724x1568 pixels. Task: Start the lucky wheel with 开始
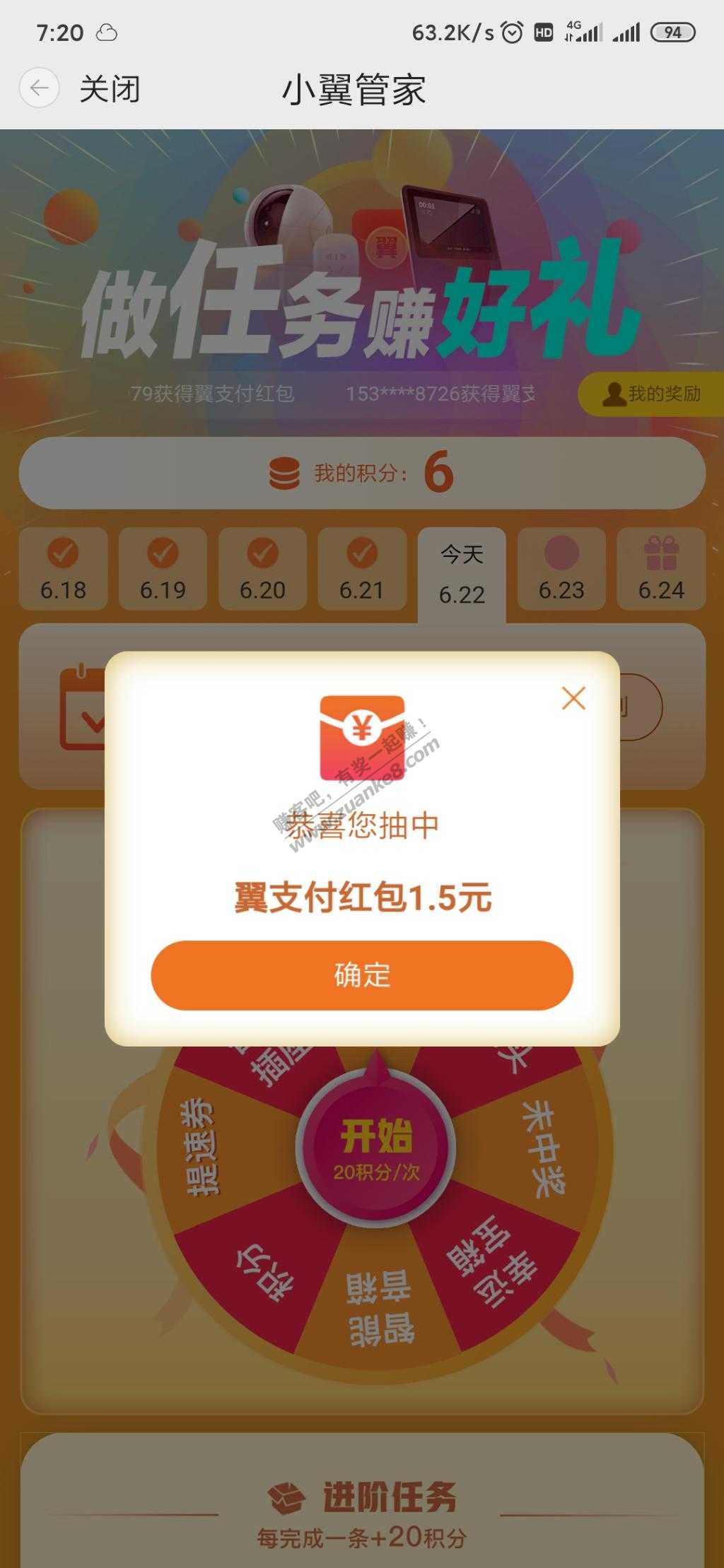[375, 1149]
